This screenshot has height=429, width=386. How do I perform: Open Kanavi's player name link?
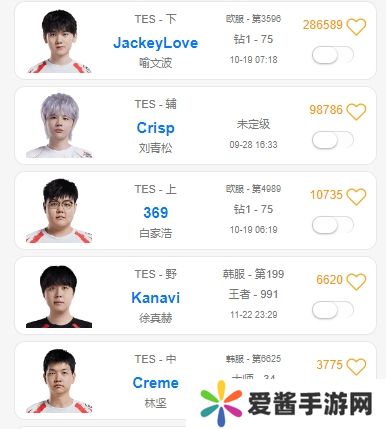click(x=156, y=298)
